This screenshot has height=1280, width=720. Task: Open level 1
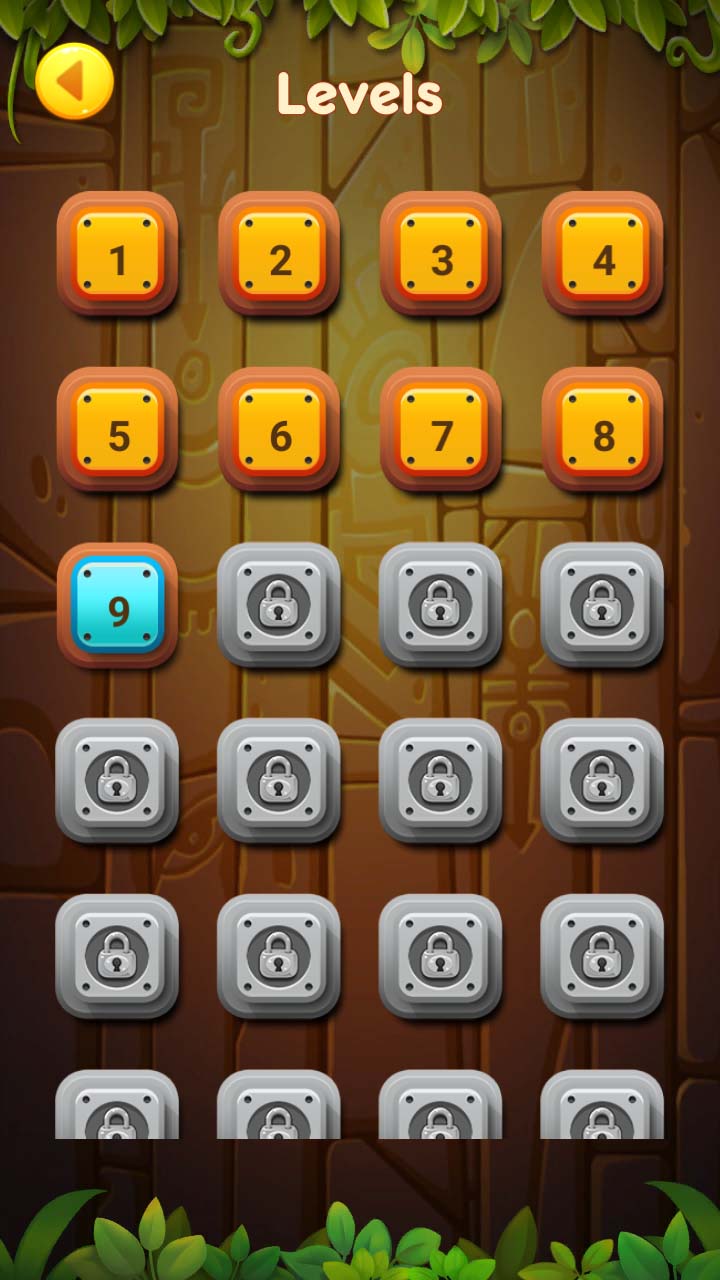click(x=118, y=254)
